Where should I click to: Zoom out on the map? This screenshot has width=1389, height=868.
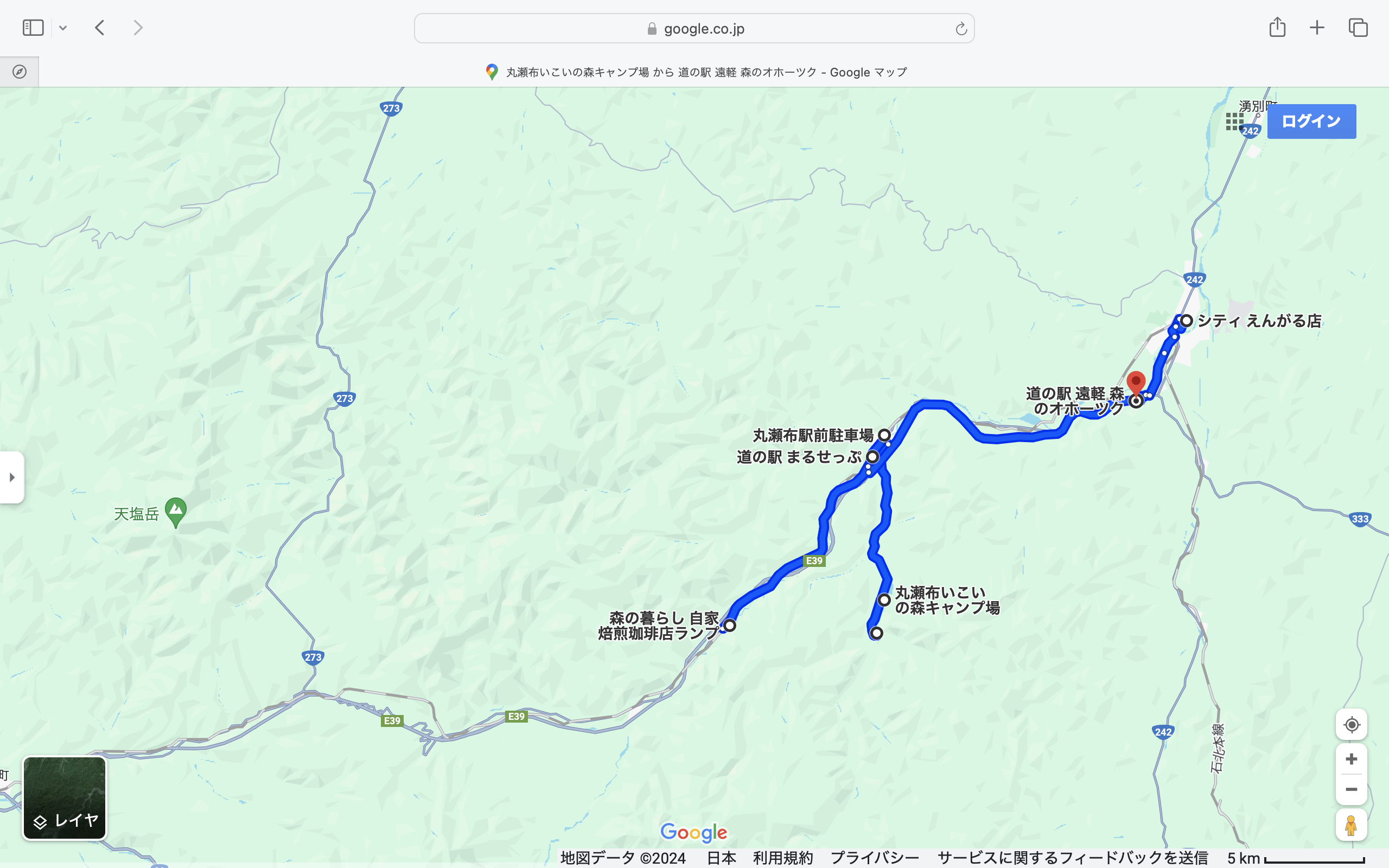pos(1351,789)
